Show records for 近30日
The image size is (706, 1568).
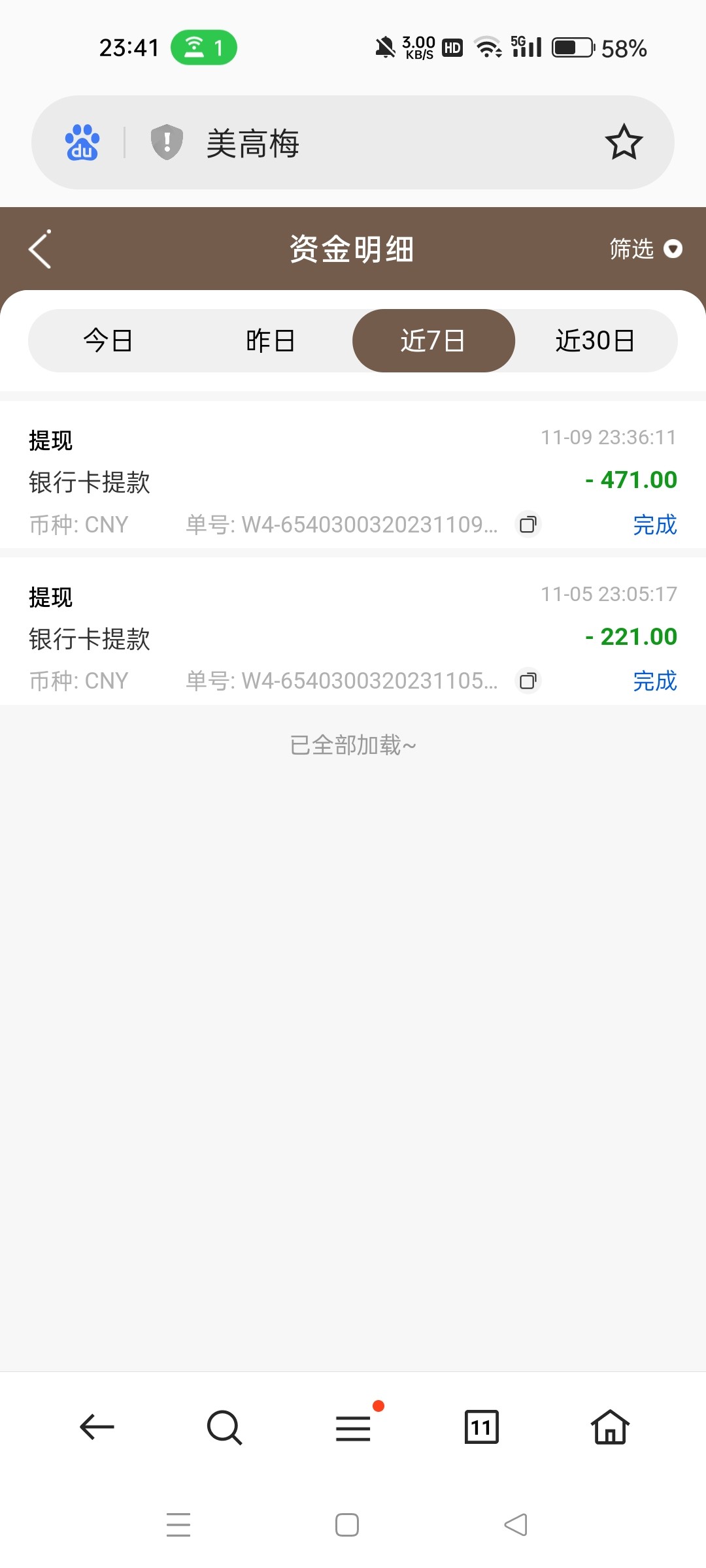[x=595, y=340]
